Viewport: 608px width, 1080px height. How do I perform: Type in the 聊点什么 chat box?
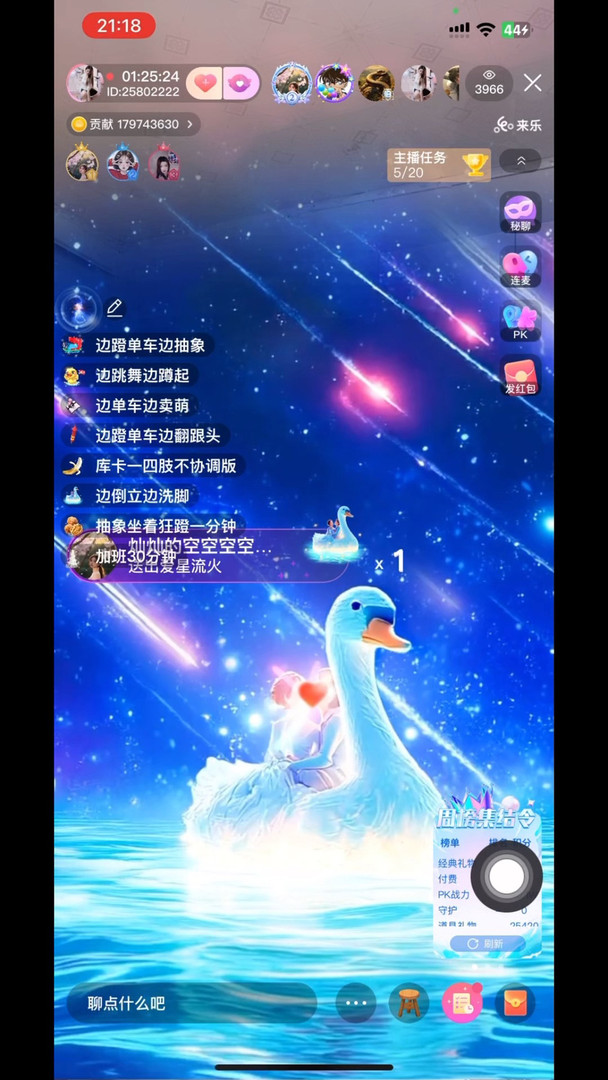click(x=190, y=1003)
